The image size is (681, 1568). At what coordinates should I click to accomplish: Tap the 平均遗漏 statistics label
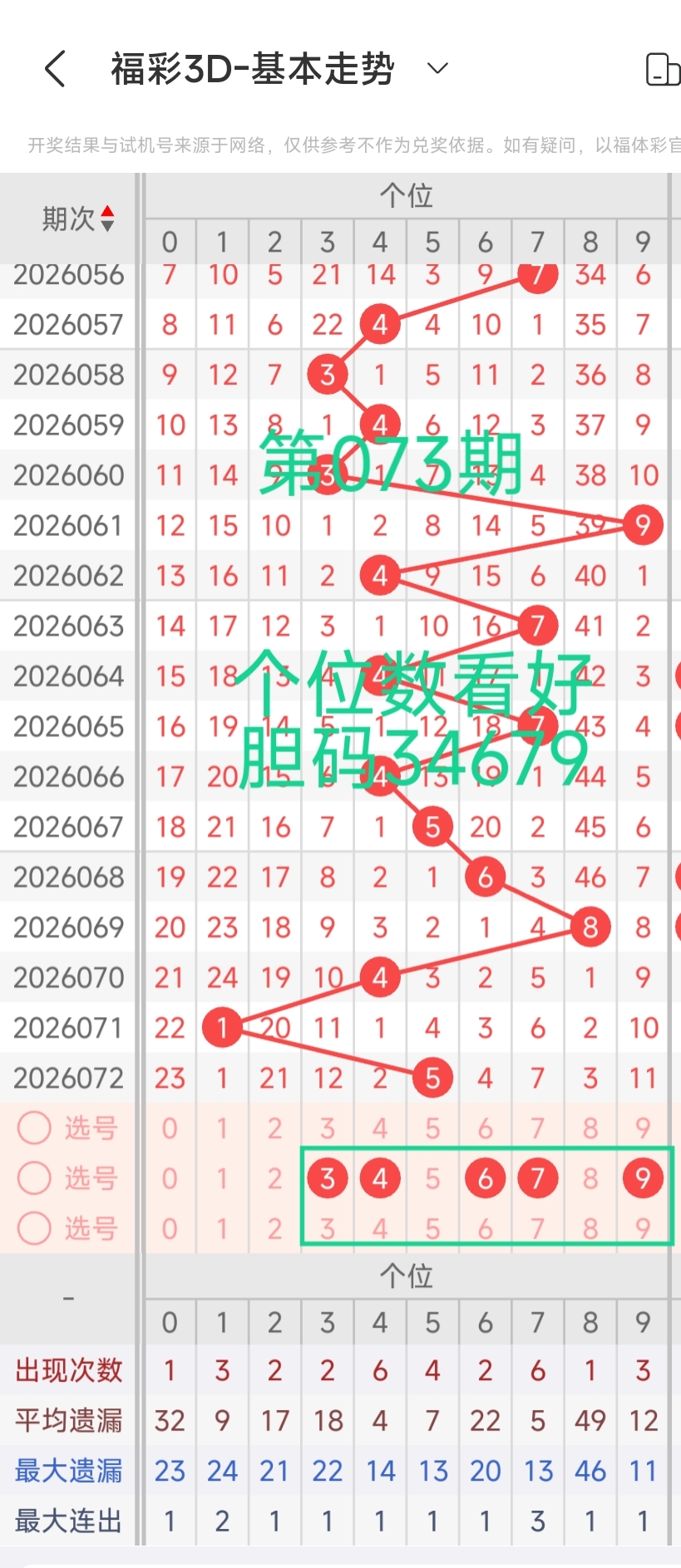point(68,1421)
